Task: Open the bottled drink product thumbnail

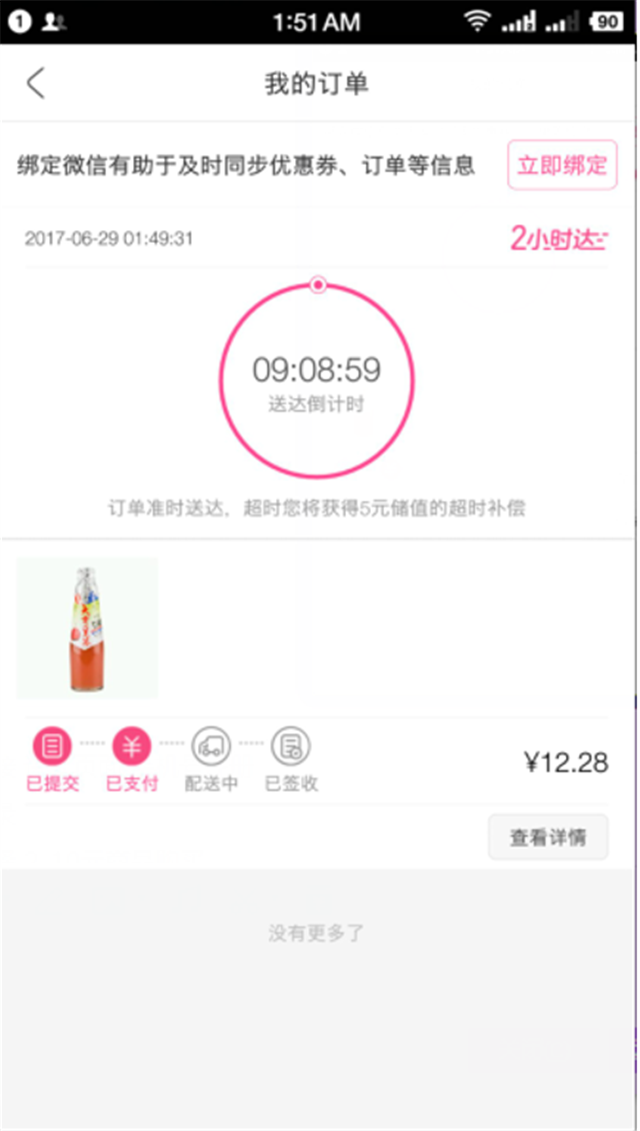Action: coord(87,628)
